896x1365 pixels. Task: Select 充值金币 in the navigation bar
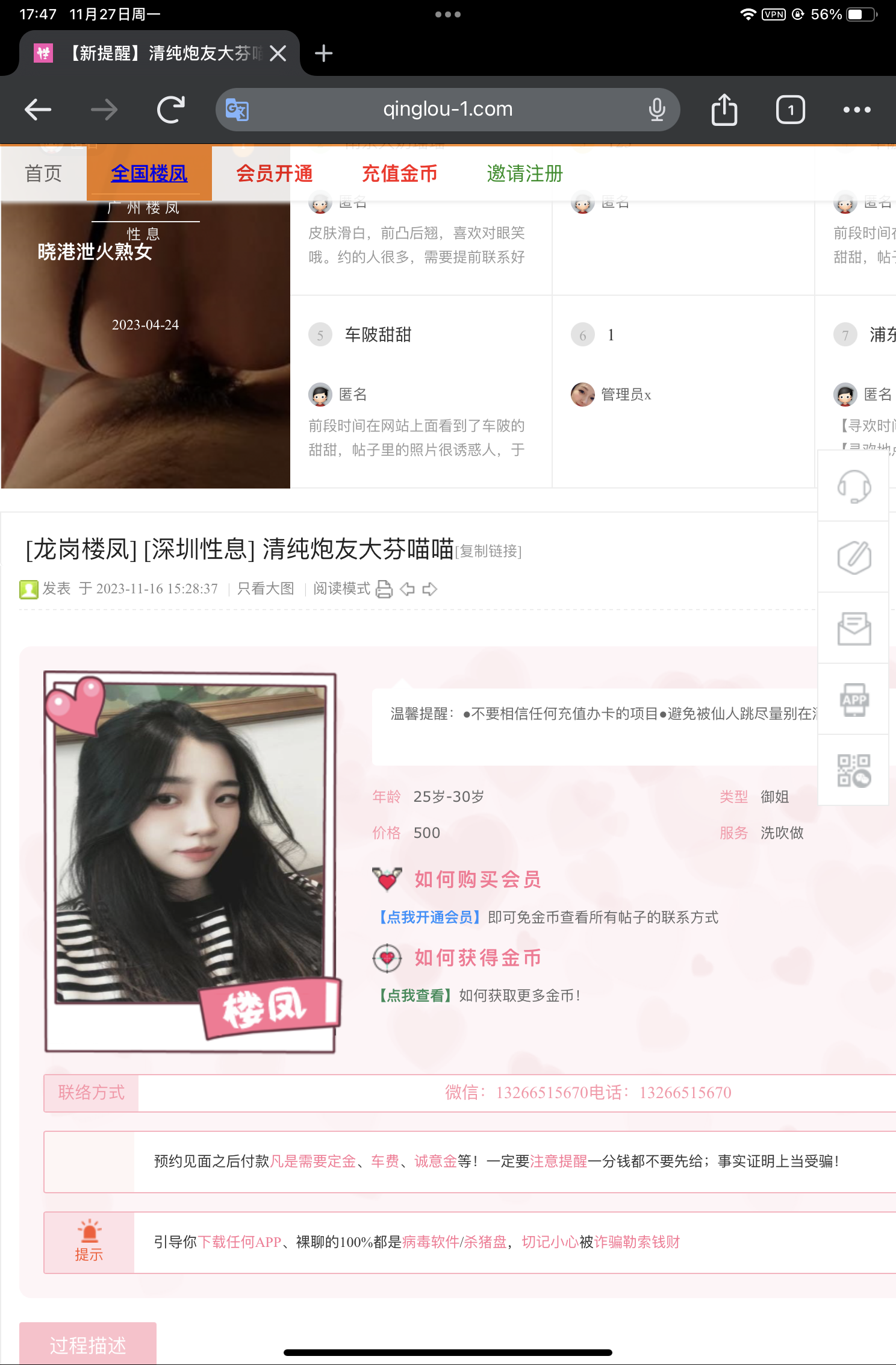400,174
